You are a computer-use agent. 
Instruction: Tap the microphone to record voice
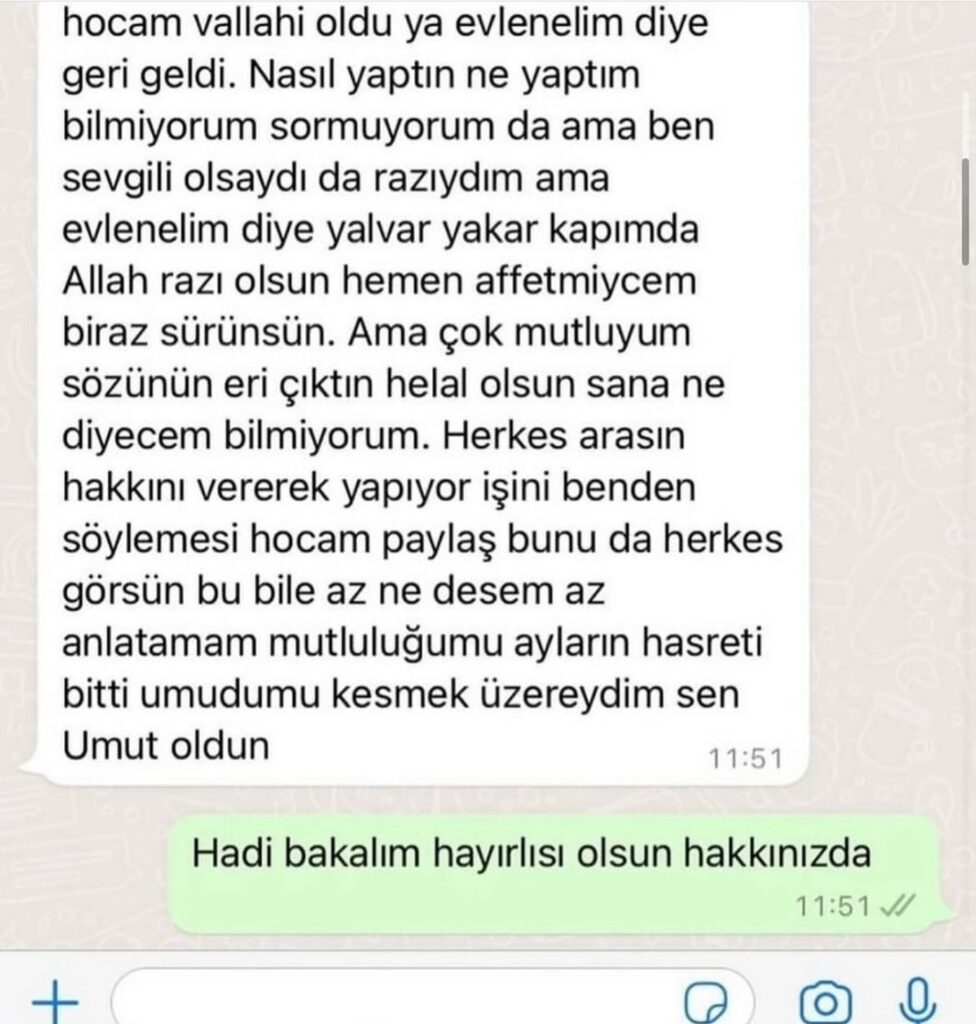(x=917, y=1001)
